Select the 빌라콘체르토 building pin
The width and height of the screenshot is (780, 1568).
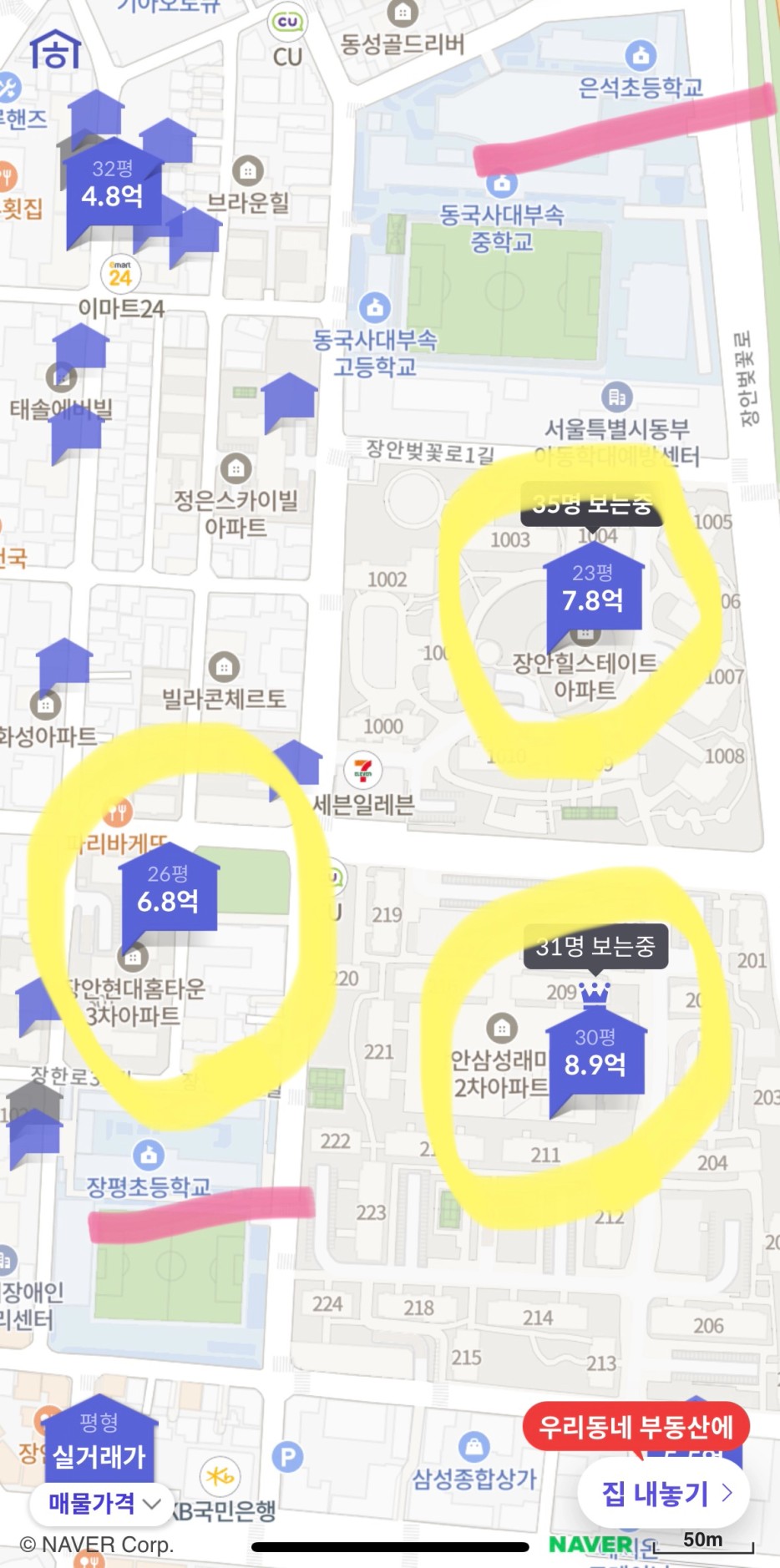click(223, 667)
